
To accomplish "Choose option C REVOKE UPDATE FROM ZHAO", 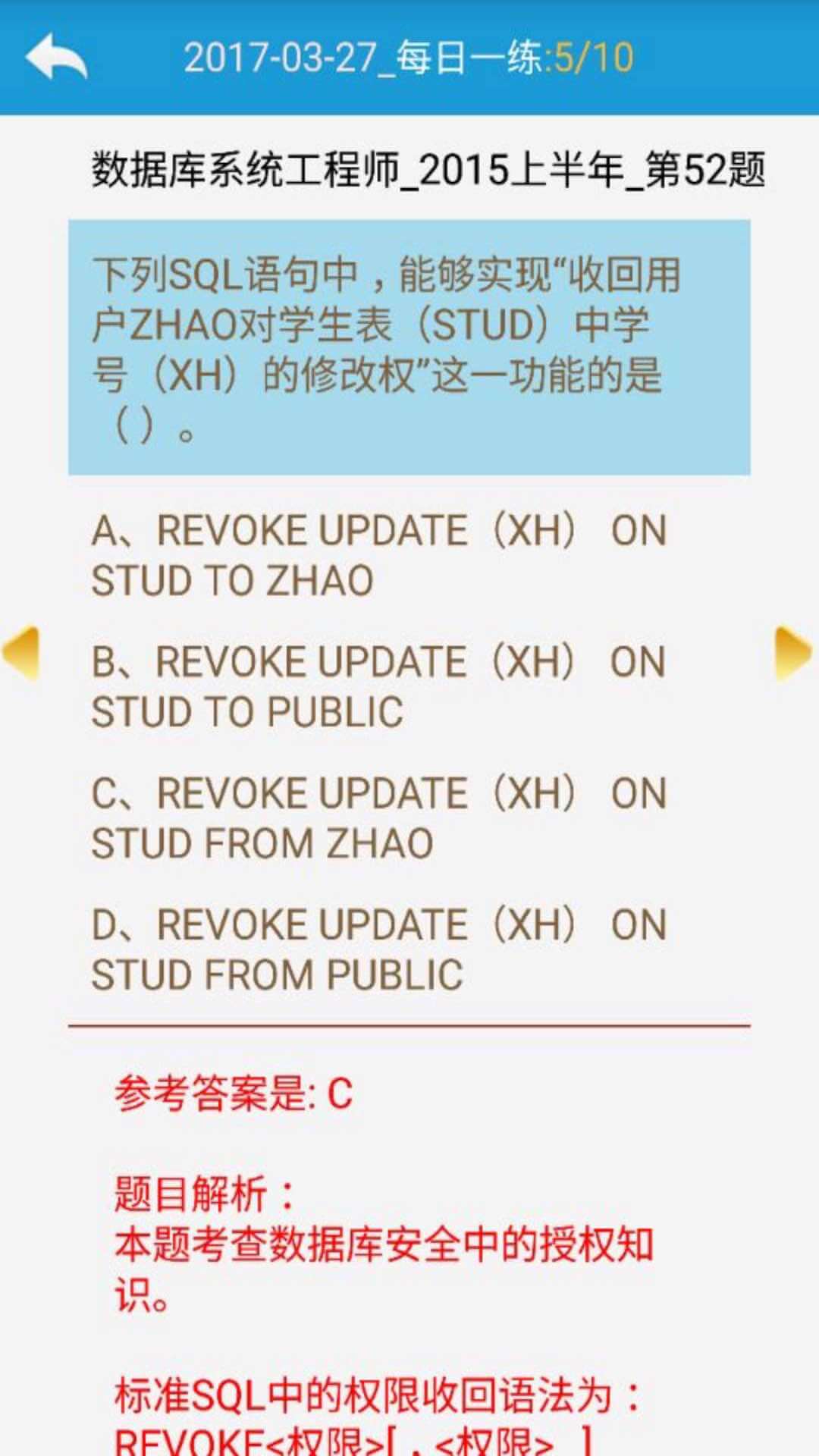I will pos(379,817).
